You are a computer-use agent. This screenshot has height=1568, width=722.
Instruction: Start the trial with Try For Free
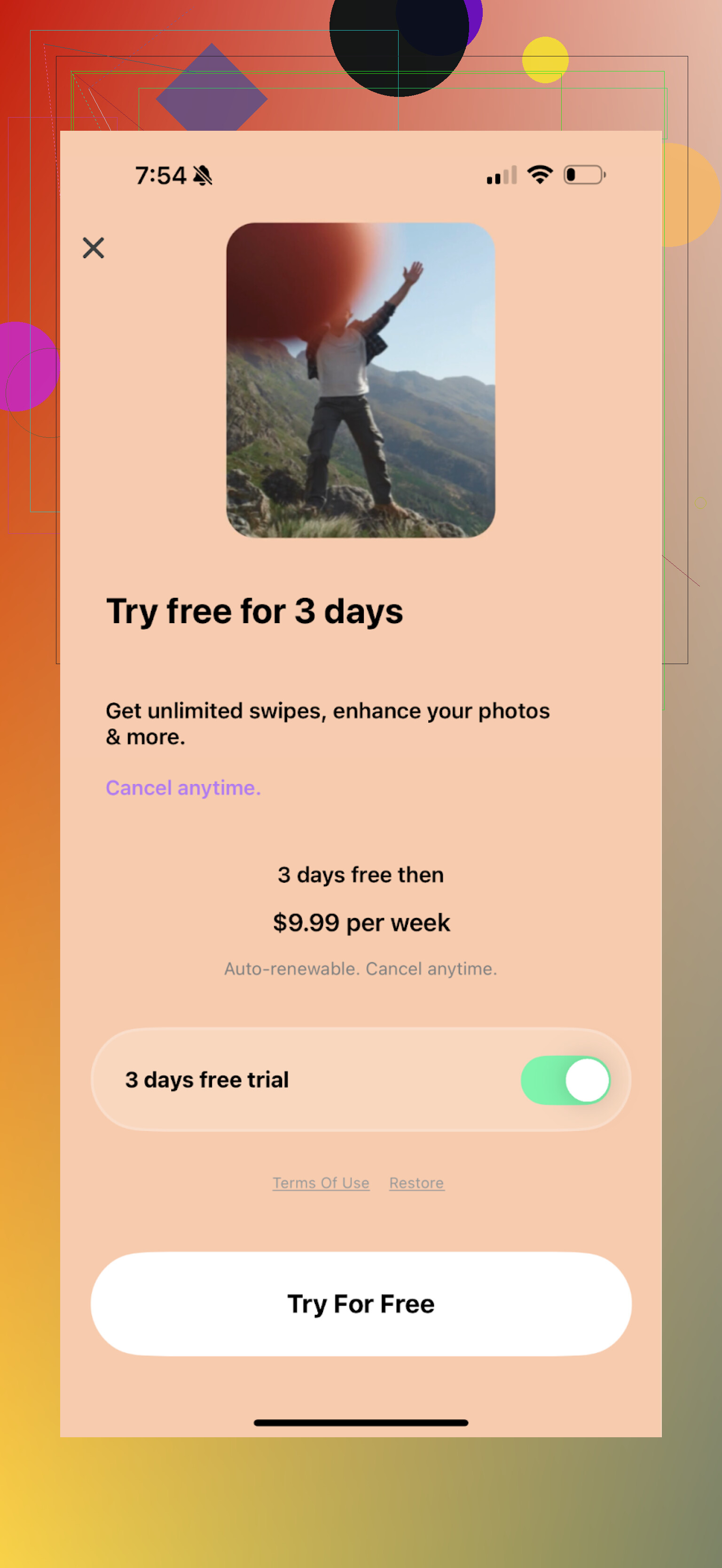click(361, 1304)
